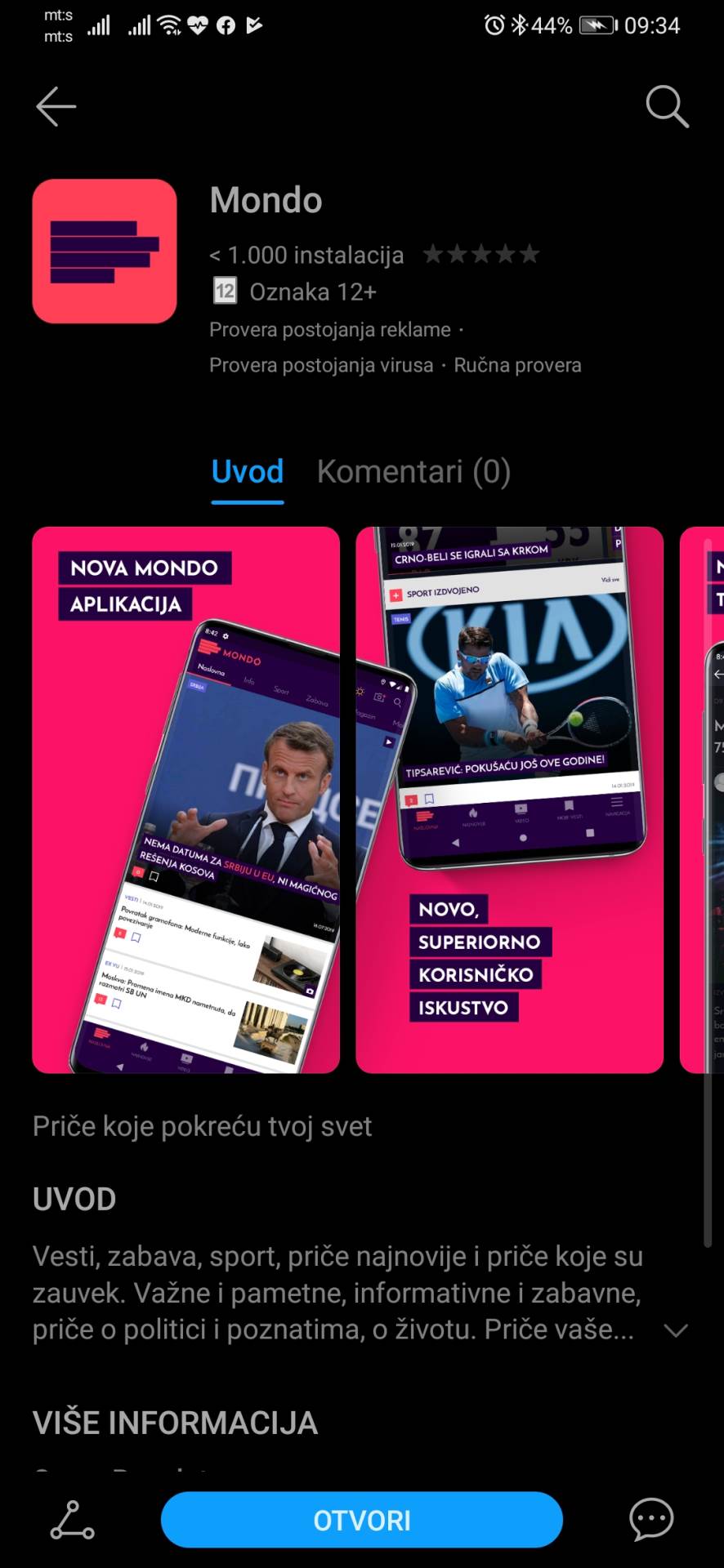The width and height of the screenshot is (724, 1568).
Task: Go back using the arrow icon
Action: 56,106
